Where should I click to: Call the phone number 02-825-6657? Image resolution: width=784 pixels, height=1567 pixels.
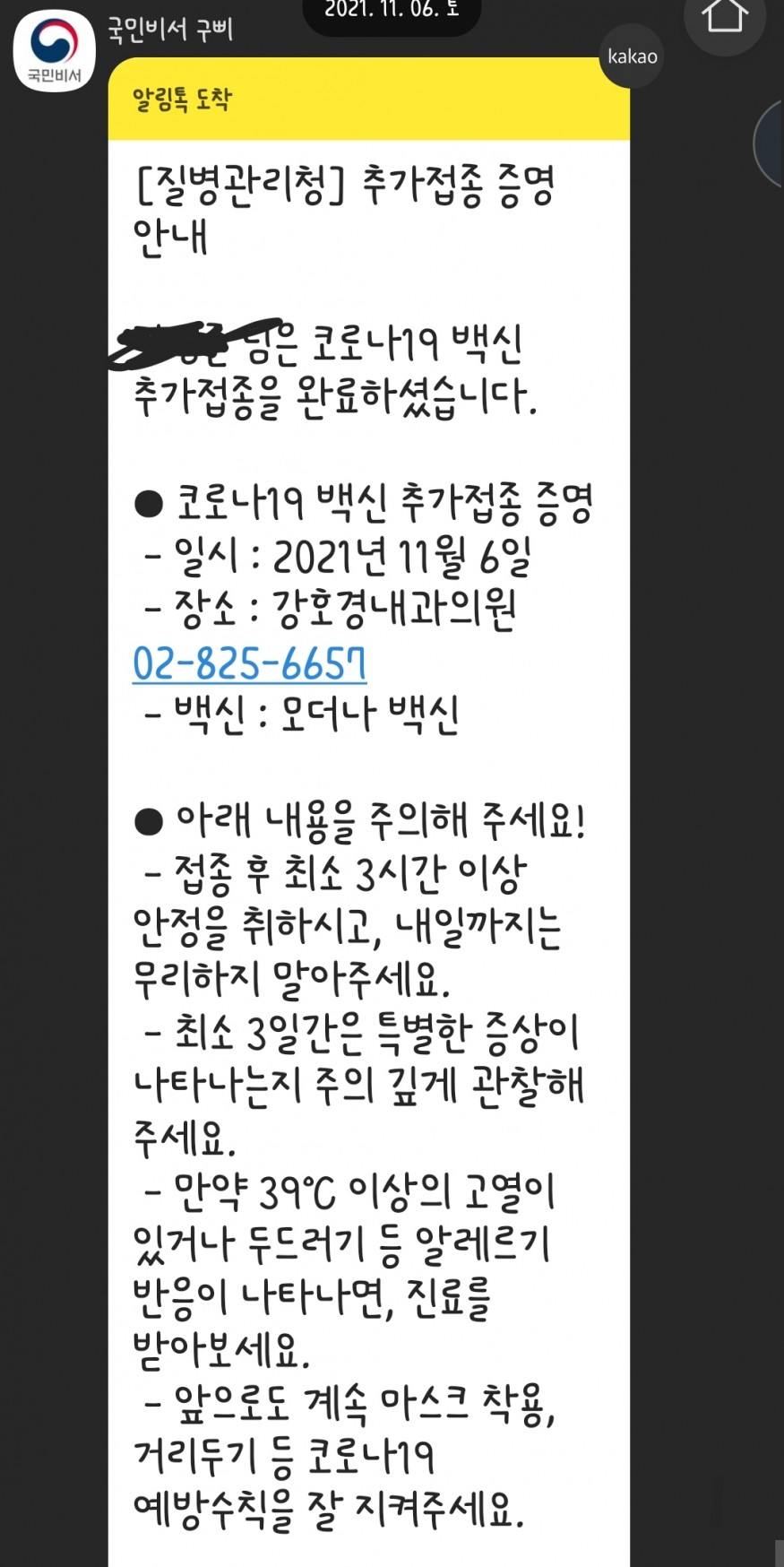249,663
